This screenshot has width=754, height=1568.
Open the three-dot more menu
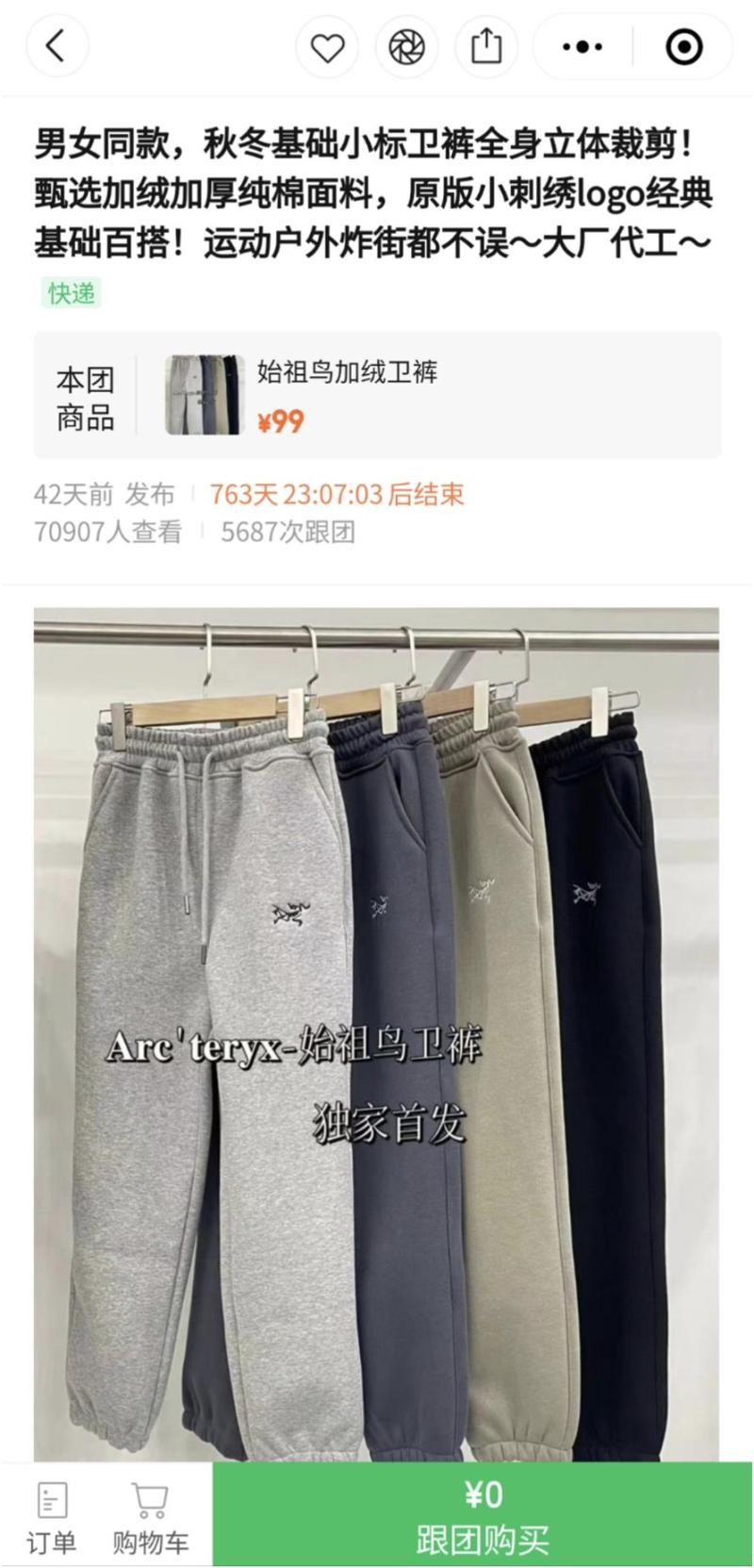click(x=582, y=46)
